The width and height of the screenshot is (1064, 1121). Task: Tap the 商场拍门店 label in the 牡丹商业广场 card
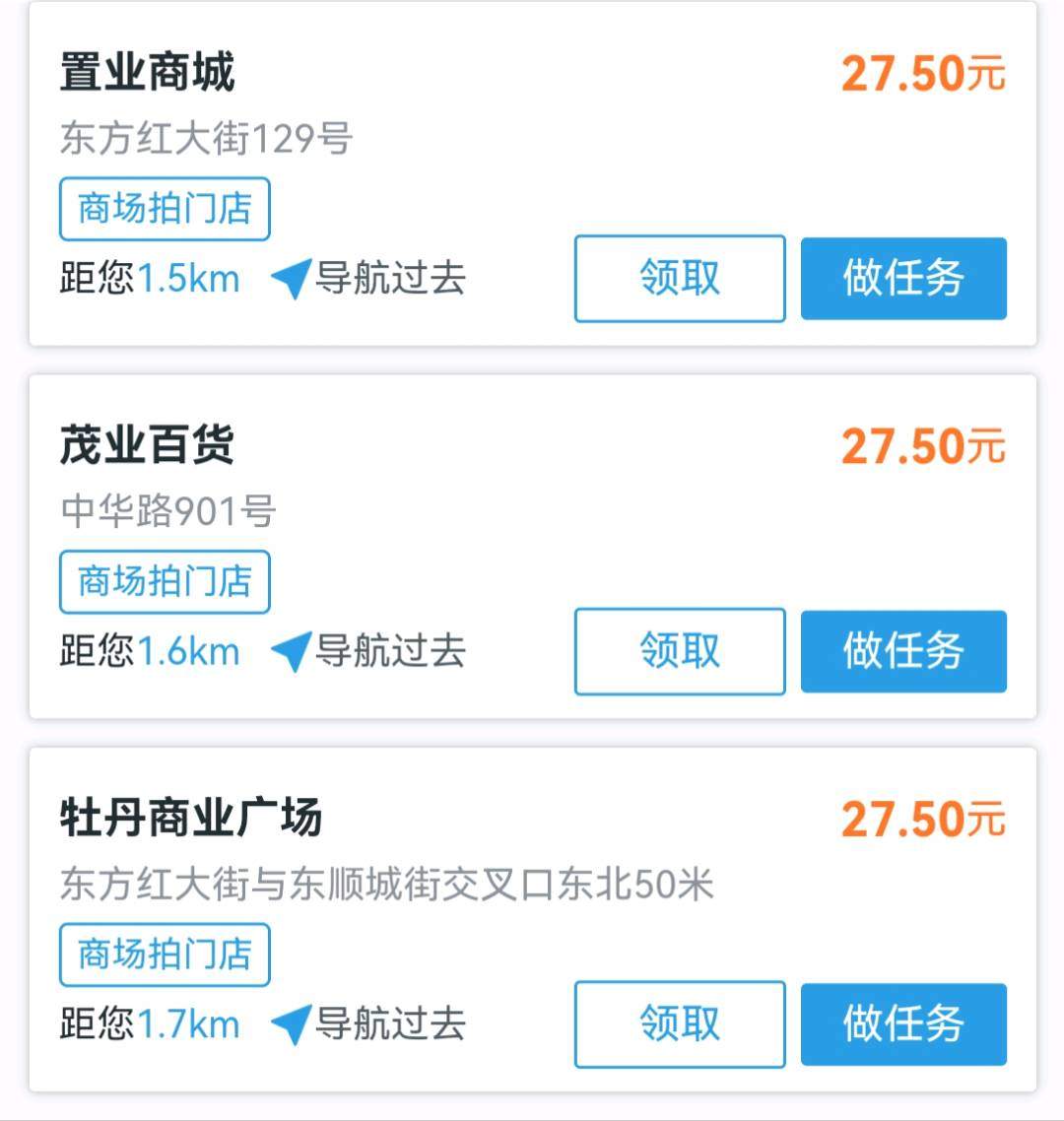coord(164,954)
